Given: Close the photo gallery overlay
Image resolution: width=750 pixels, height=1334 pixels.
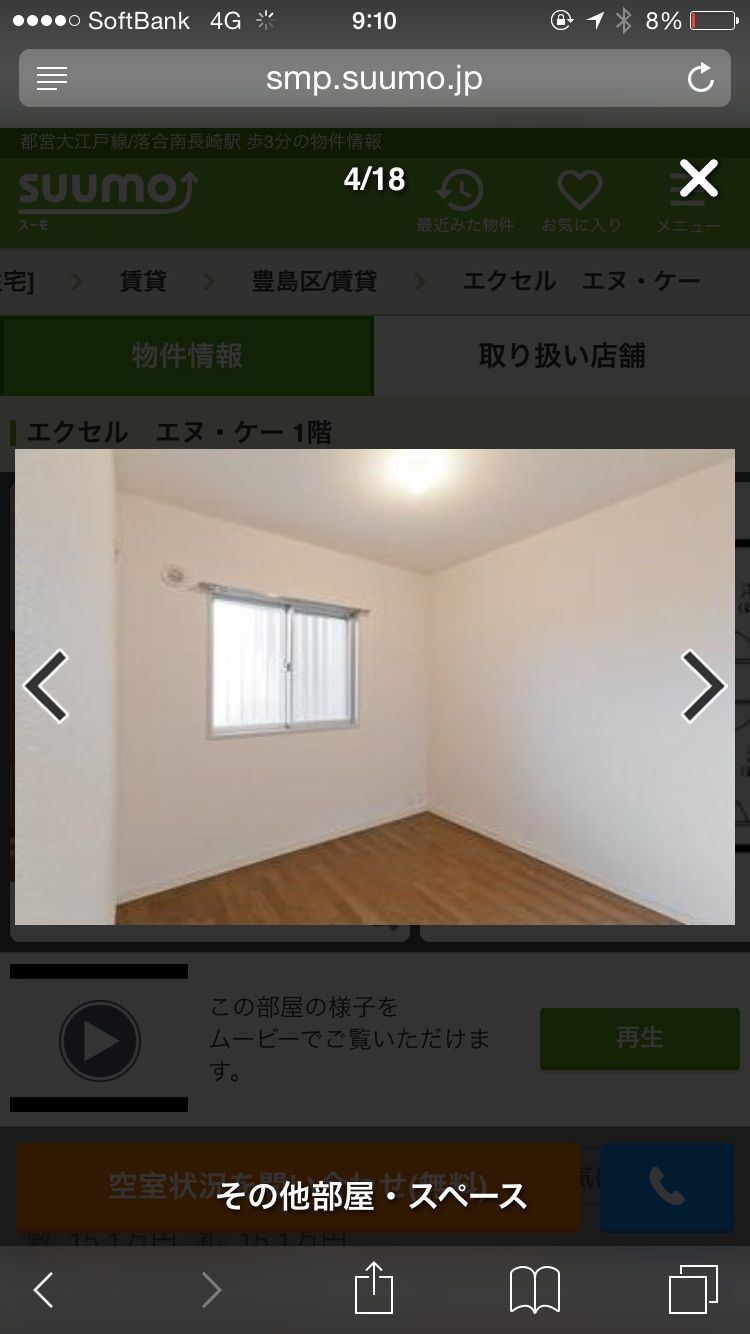Looking at the screenshot, I should click(x=698, y=179).
